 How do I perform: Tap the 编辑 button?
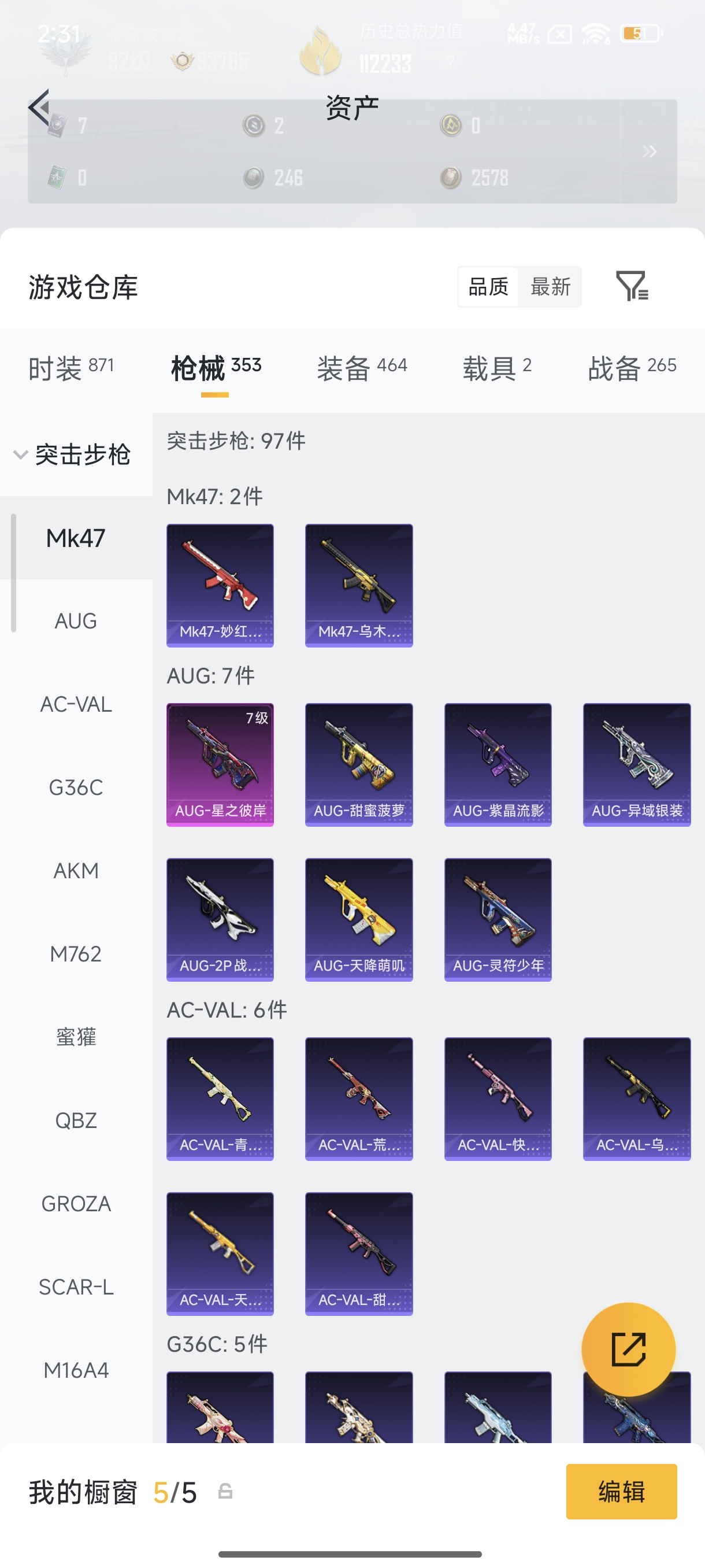pos(621,1491)
